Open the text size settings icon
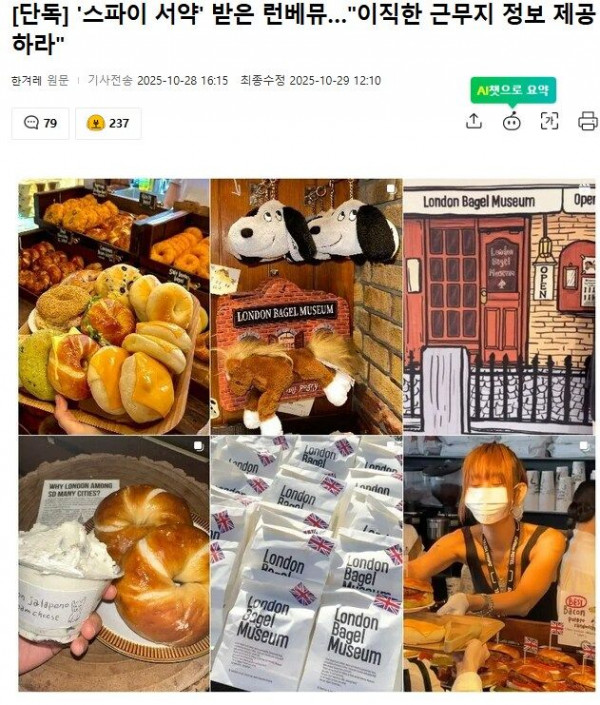The height and width of the screenshot is (705, 600). pos(549,121)
